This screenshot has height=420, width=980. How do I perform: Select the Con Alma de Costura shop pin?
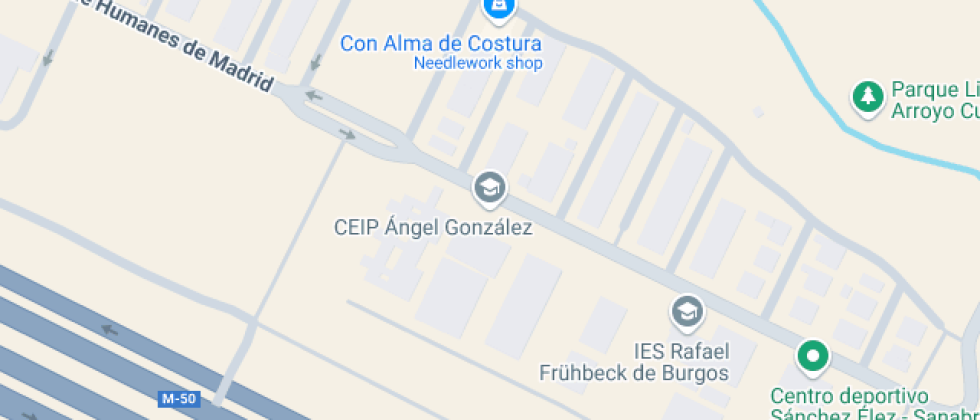pos(497,9)
